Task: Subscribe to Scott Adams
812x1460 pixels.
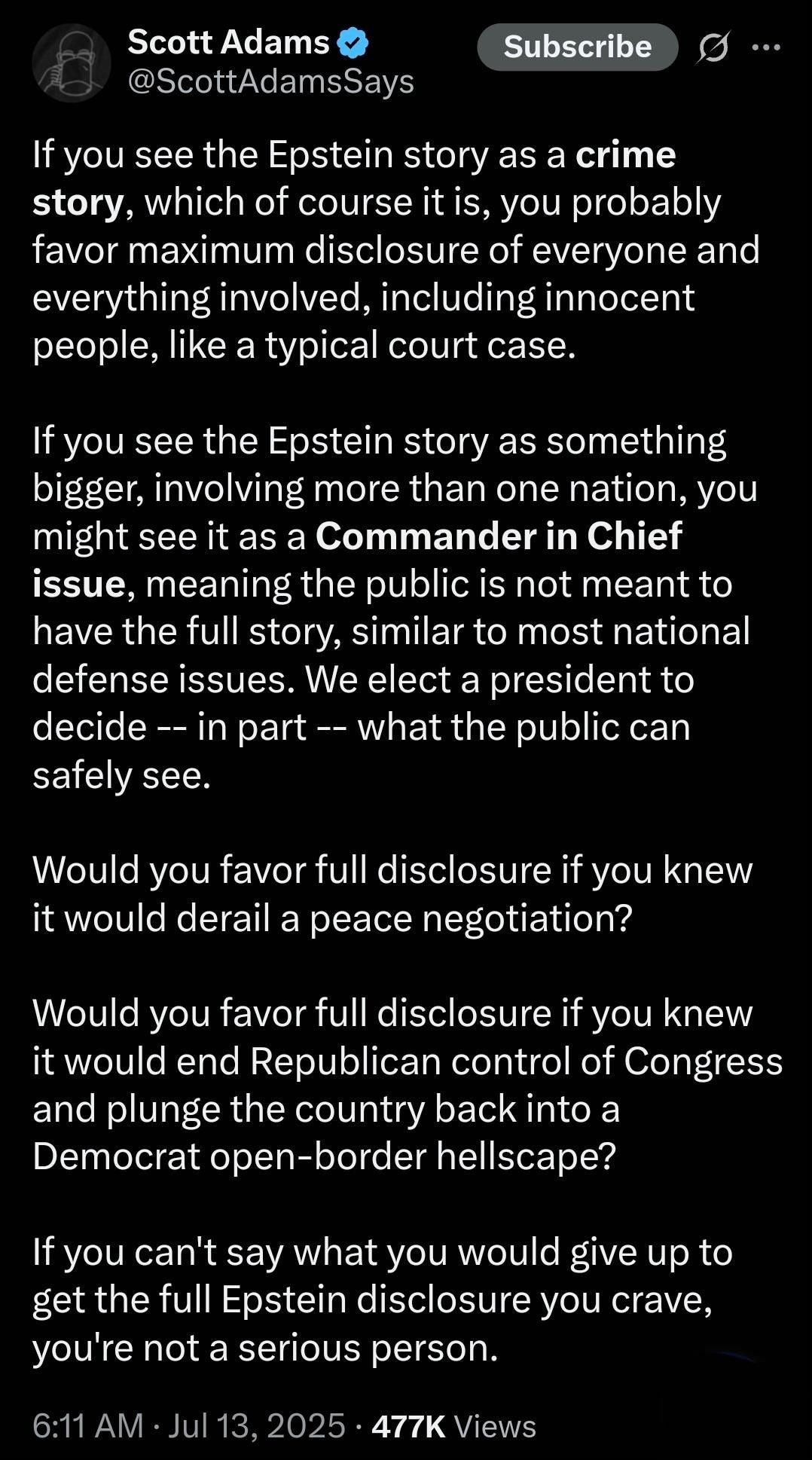Action: 577,47
